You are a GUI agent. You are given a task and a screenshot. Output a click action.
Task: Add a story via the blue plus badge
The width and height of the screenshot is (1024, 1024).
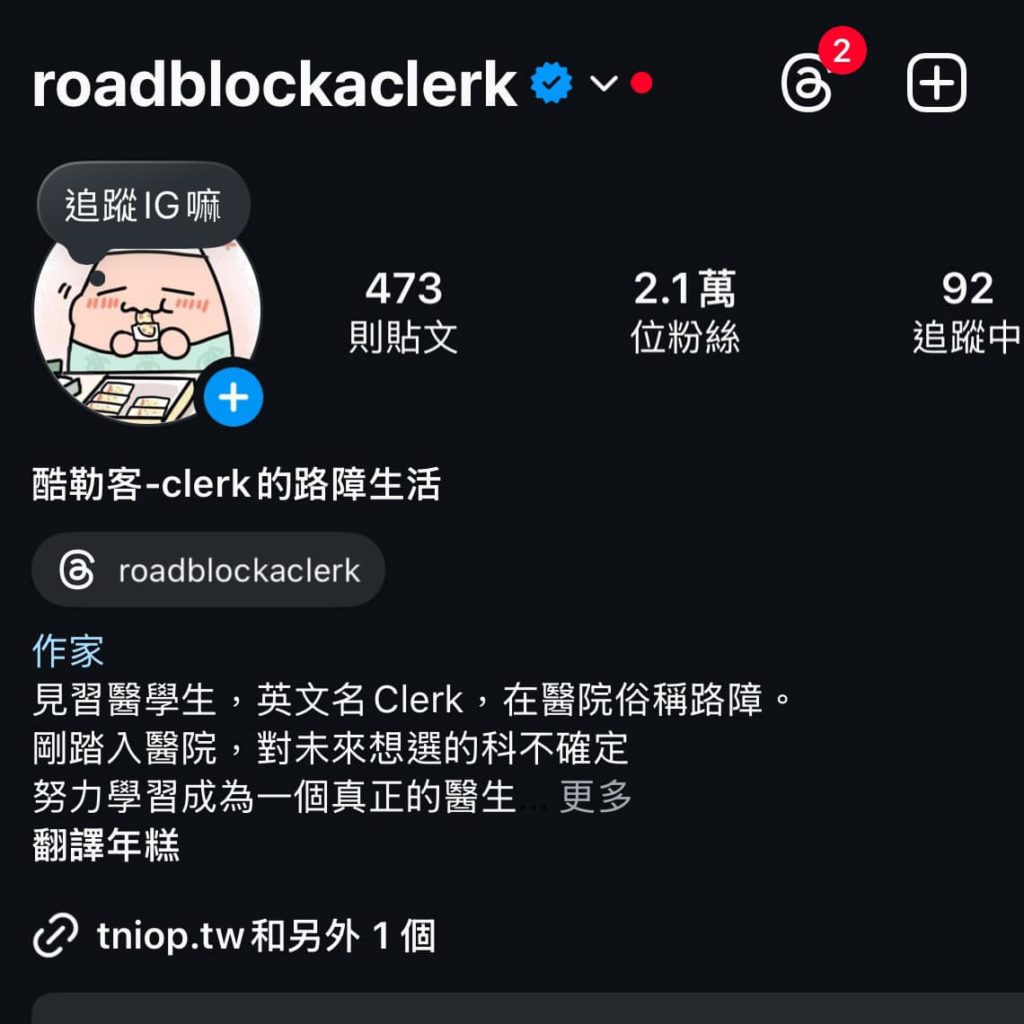click(x=233, y=398)
